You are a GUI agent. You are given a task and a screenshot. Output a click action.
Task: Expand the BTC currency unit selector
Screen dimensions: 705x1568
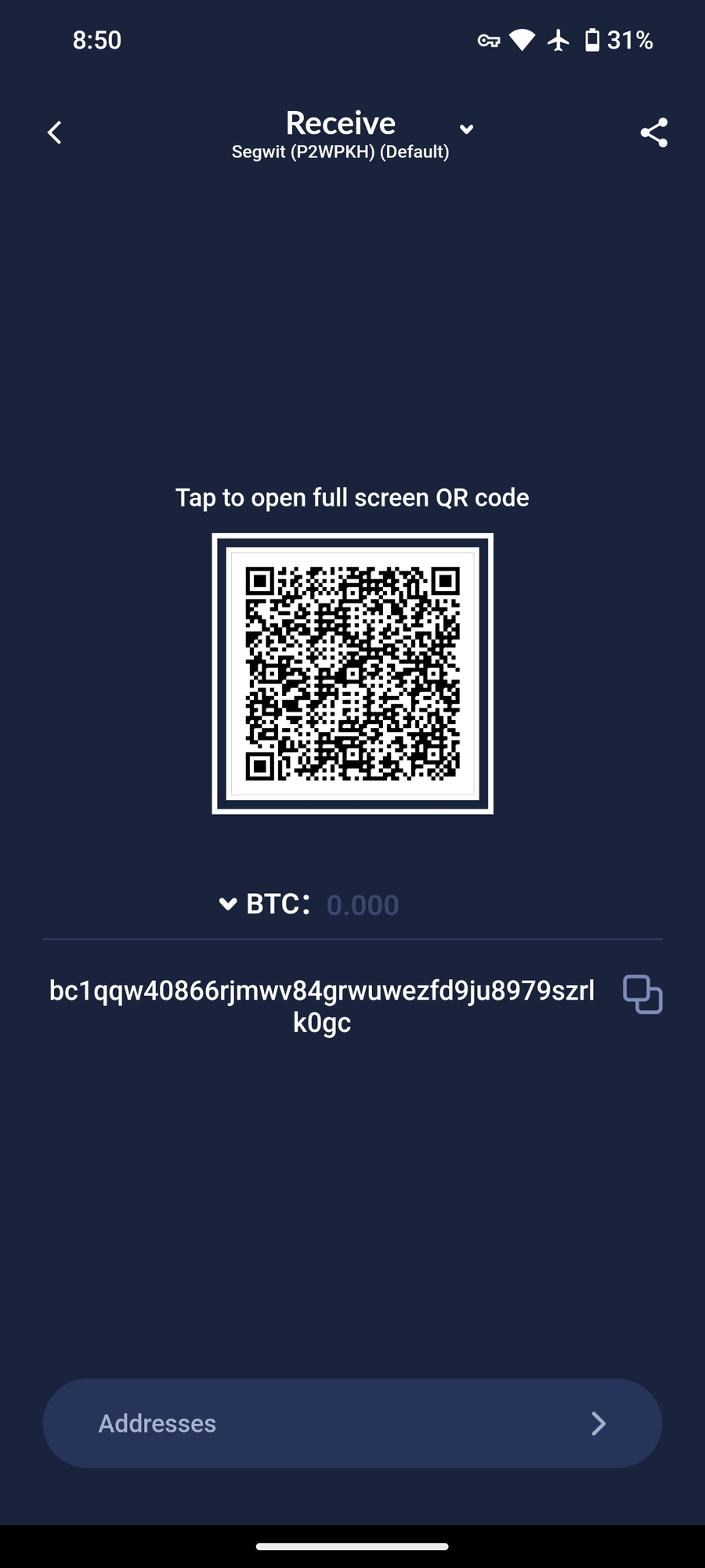[x=228, y=904]
